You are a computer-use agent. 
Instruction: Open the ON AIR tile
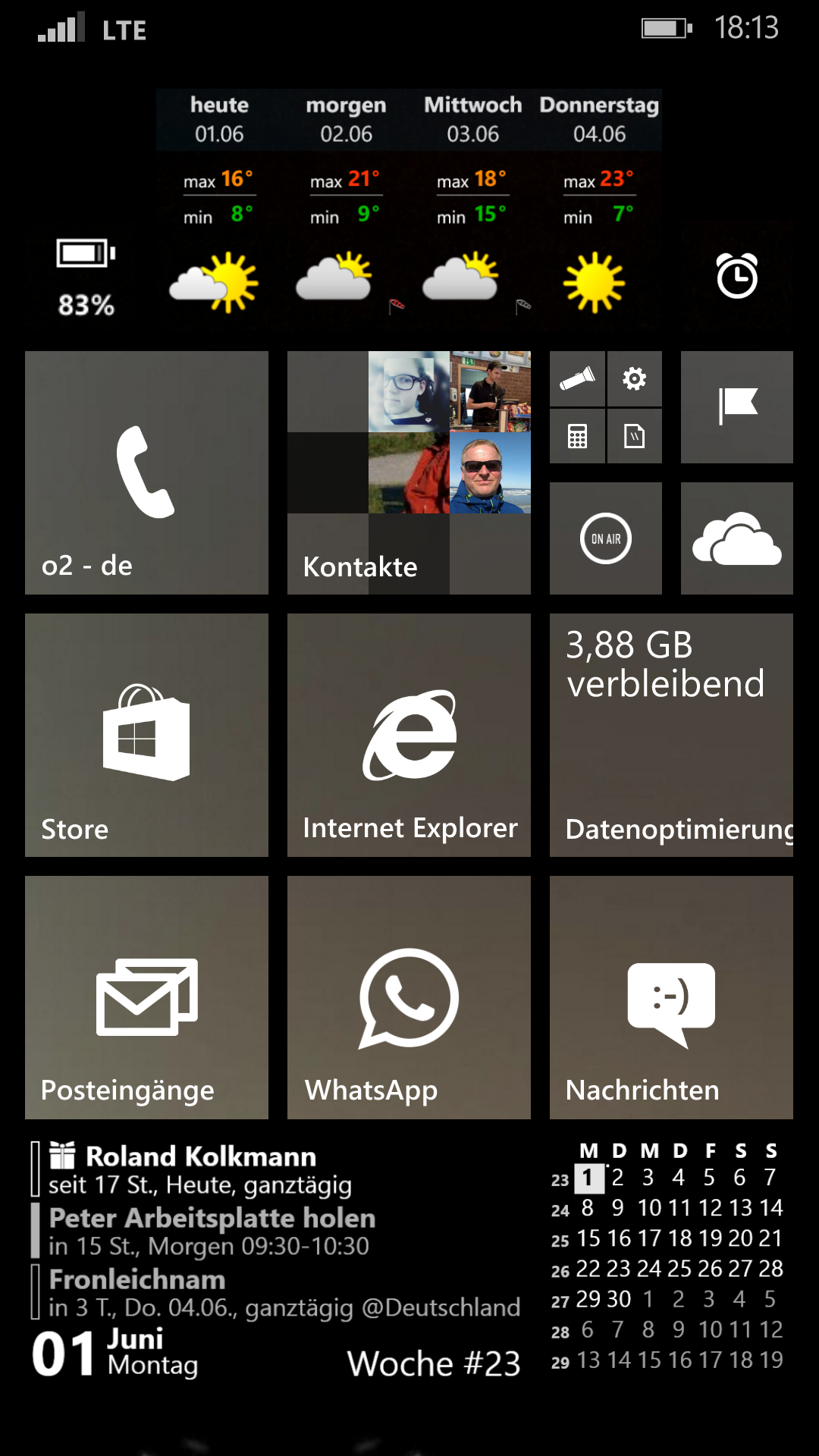606,538
